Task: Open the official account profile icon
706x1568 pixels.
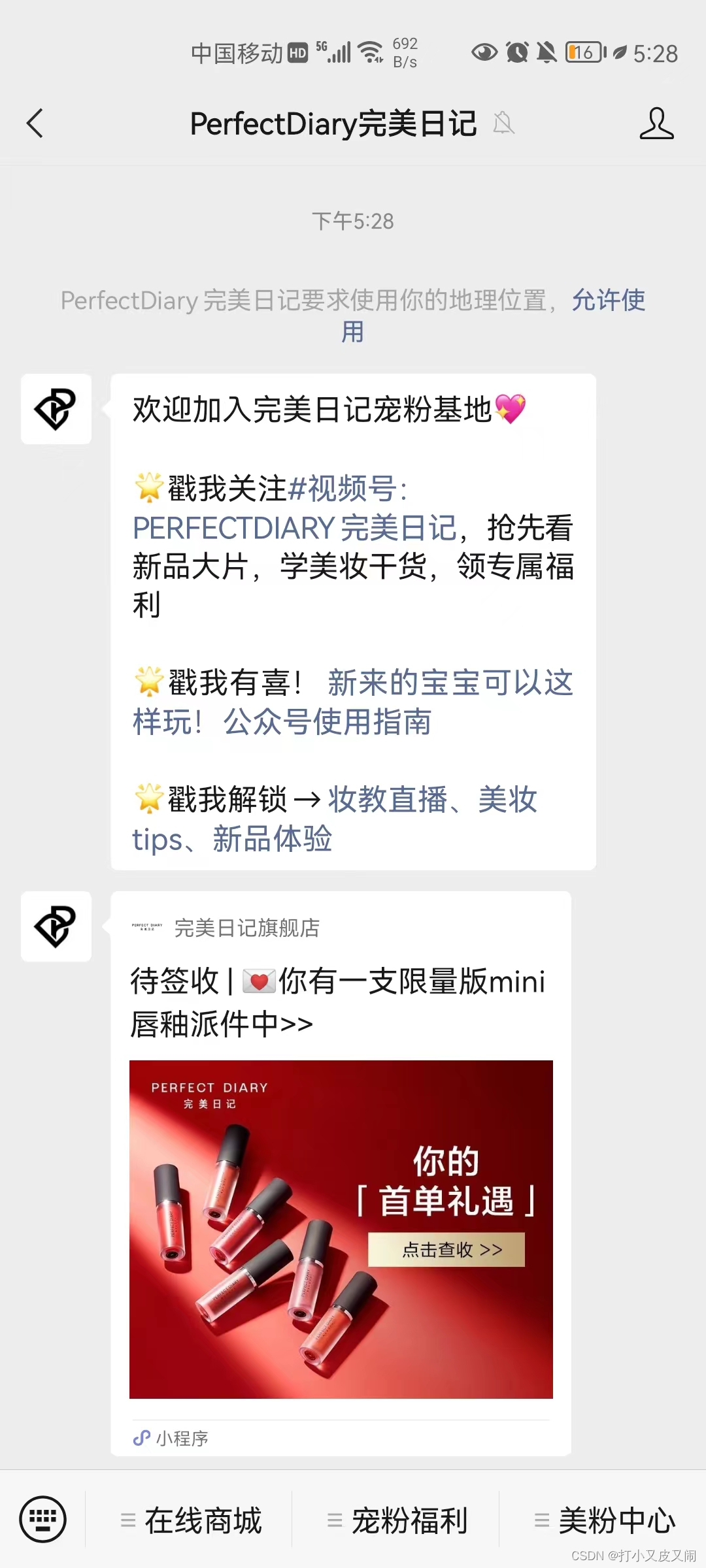Action: click(656, 123)
